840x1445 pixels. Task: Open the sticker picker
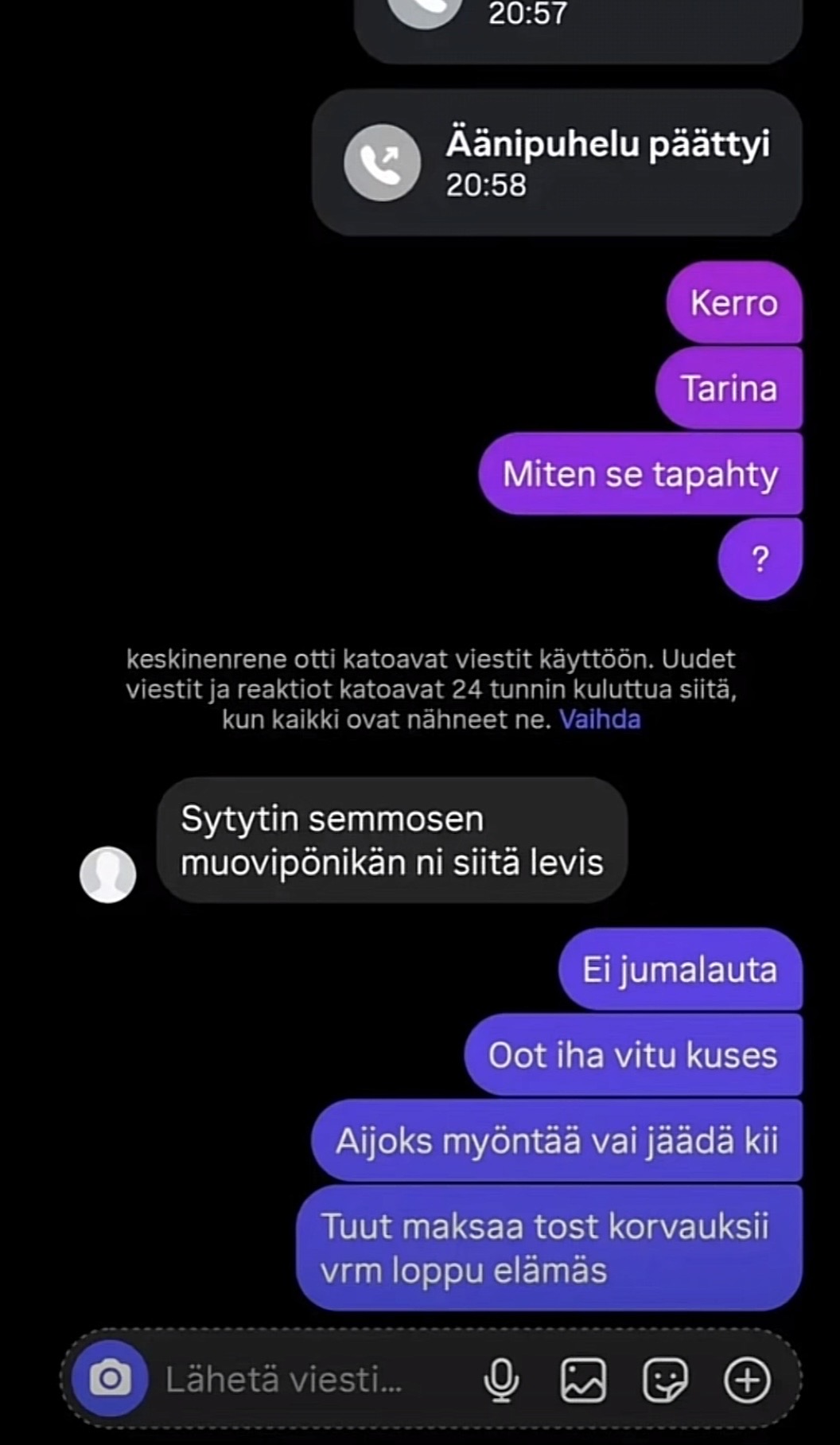[664, 1379]
